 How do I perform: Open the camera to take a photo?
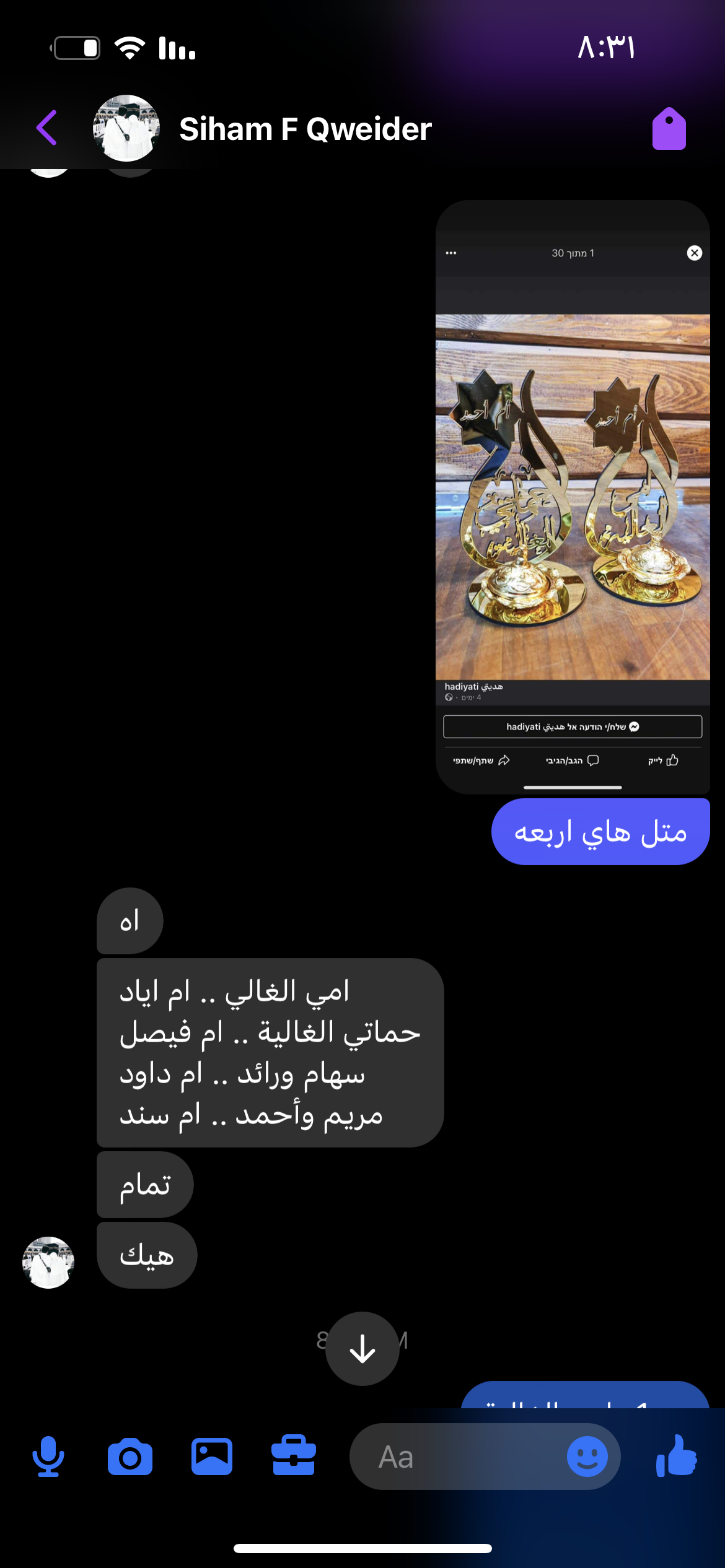click(130, 1457)
